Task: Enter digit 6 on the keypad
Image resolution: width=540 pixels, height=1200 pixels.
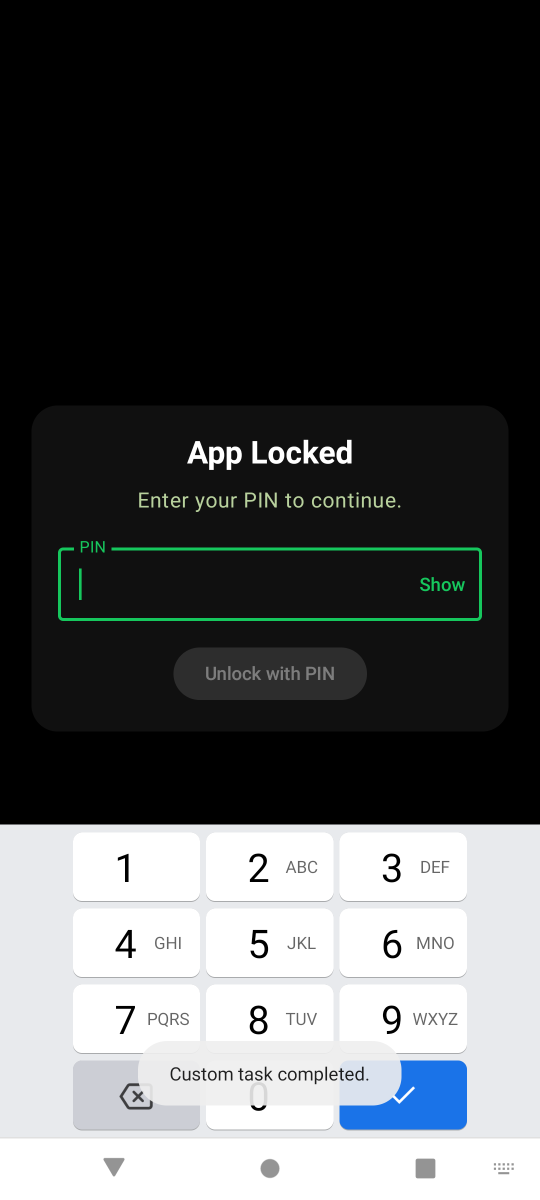Action: (x=403, y=943)
